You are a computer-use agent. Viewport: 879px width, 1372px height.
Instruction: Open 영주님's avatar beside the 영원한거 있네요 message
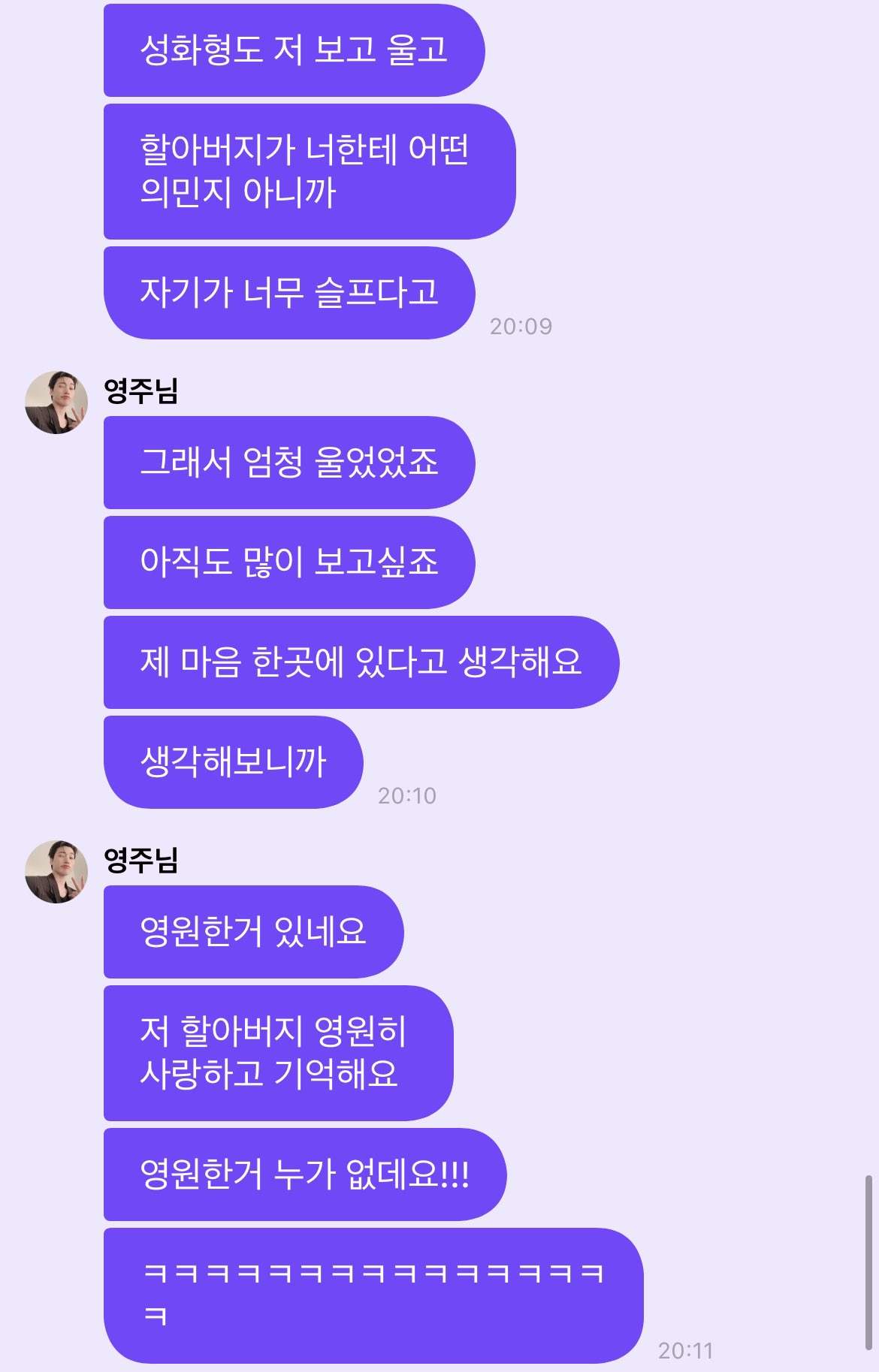point(56,872)
